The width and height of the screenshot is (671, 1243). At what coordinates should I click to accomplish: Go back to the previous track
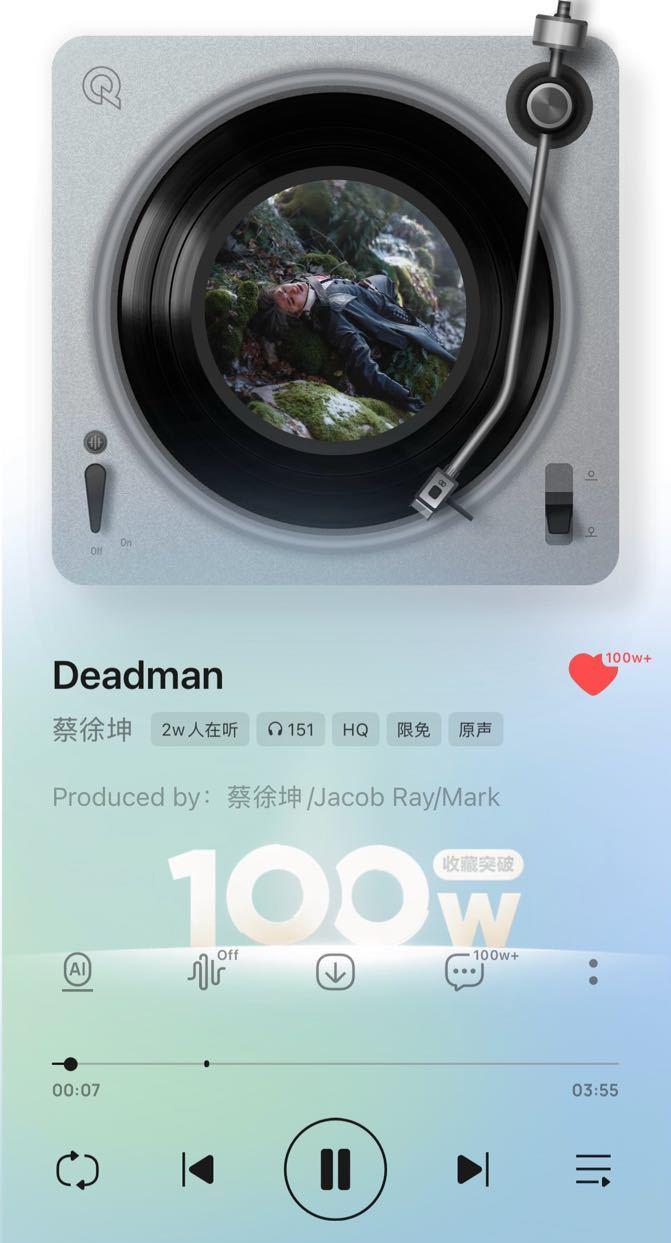tap(198, 1169)
